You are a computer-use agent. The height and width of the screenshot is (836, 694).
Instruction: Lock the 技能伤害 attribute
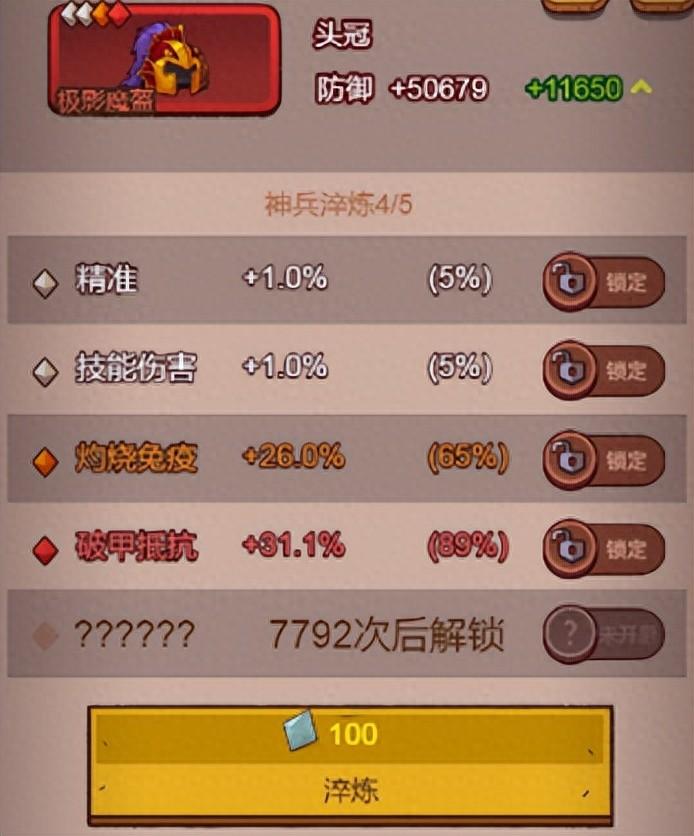click(x=604, y=371)
